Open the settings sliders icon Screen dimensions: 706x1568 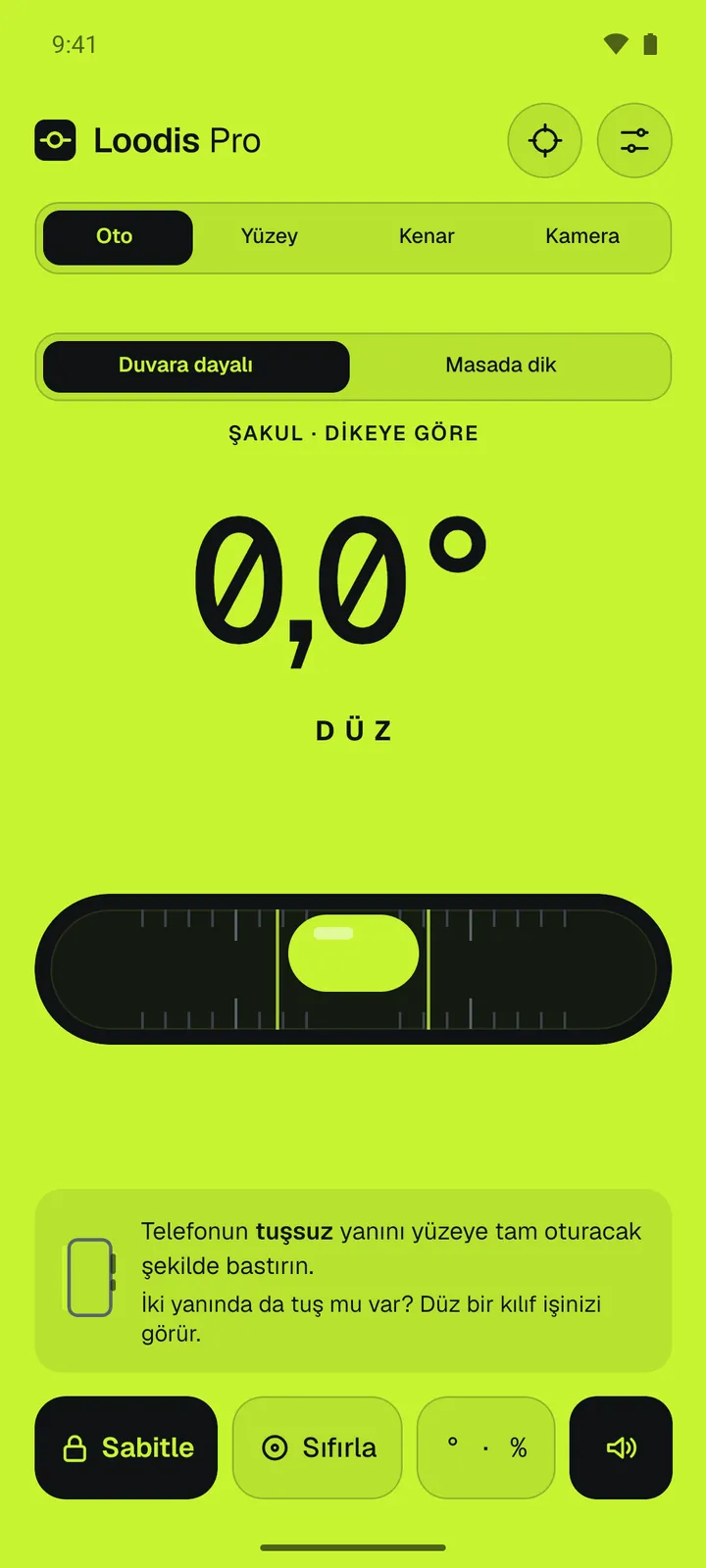point(634,140)
